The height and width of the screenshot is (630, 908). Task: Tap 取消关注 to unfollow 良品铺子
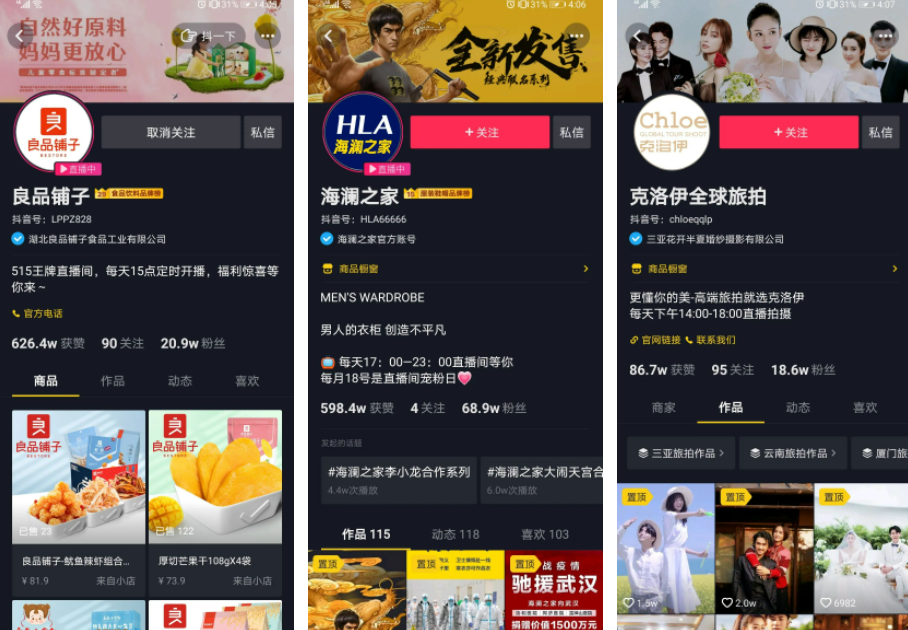pos(170,132)
